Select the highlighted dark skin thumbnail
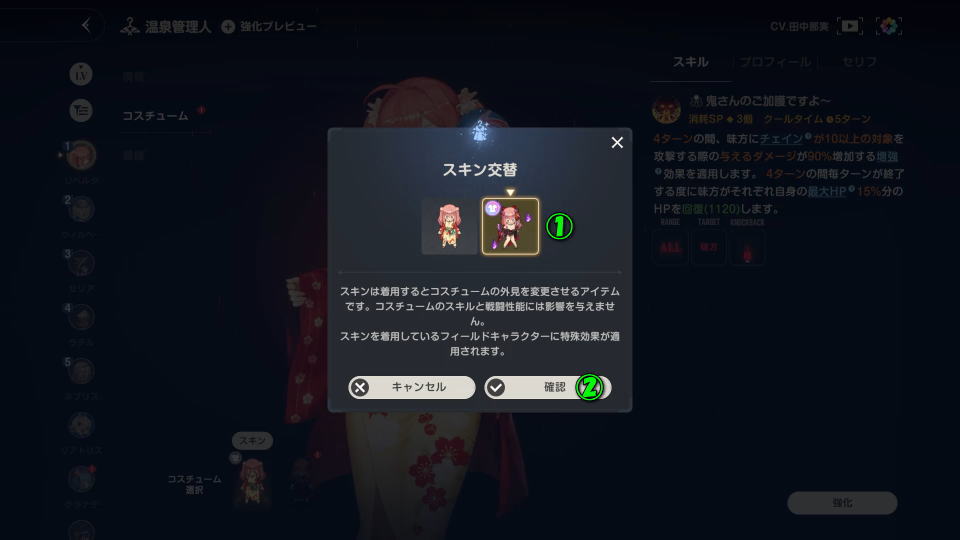The width and height of the screenshot is (960, 540). tap(510, 226)
